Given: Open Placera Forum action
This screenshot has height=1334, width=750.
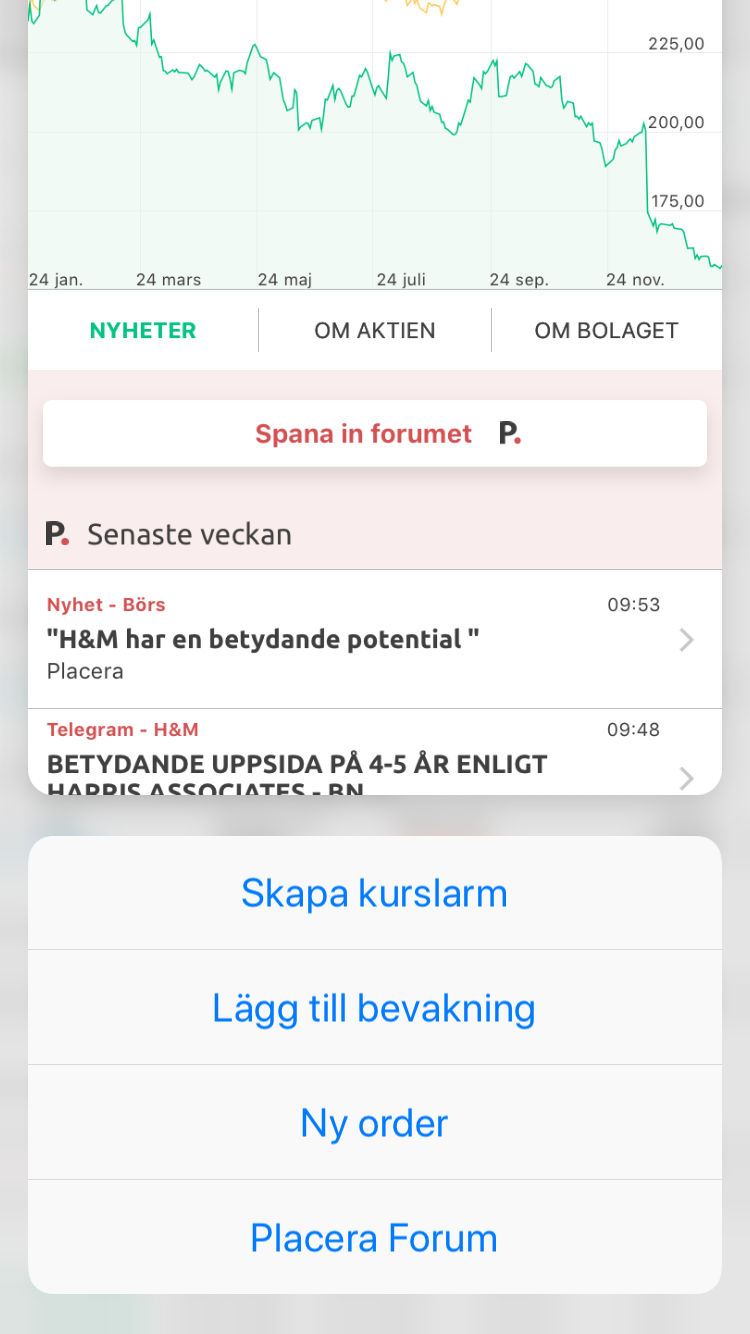Looking at the screenshot, I should (375, 1238).
